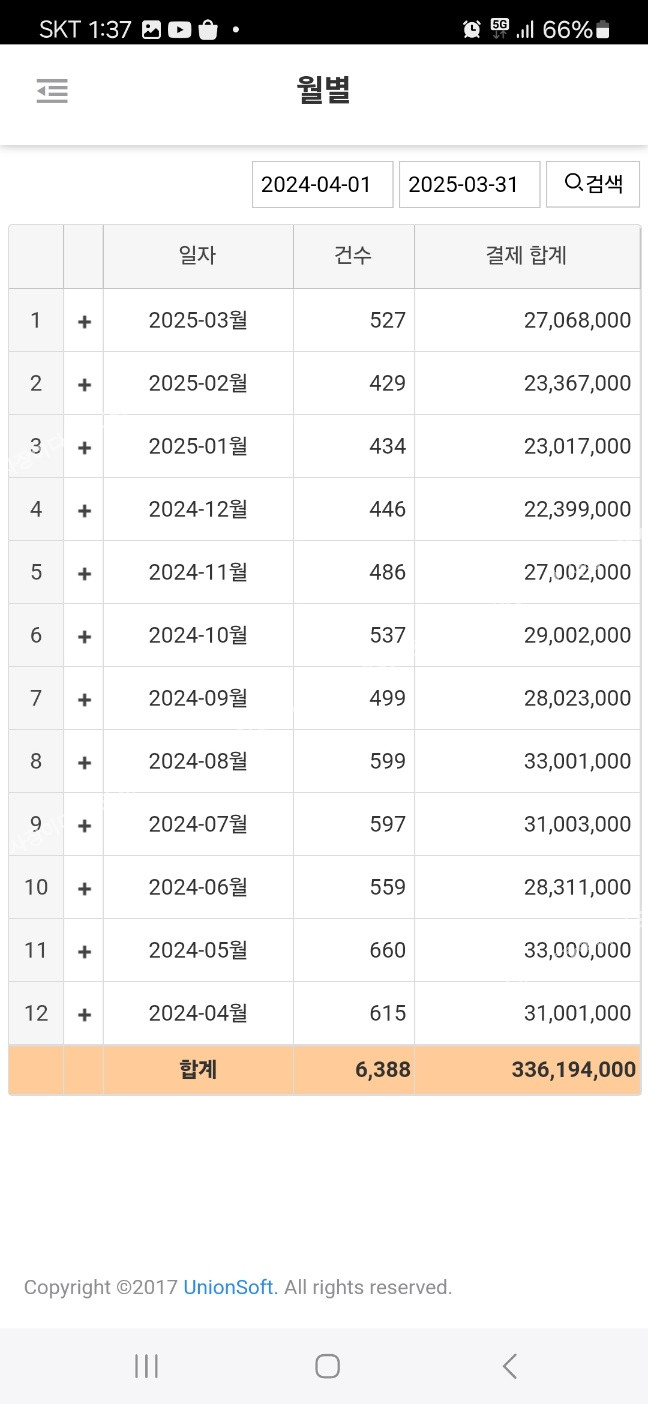Open recent apps from navigation bar
The height and width of the screenshot is (1404, 648).
click(146, 1366)
